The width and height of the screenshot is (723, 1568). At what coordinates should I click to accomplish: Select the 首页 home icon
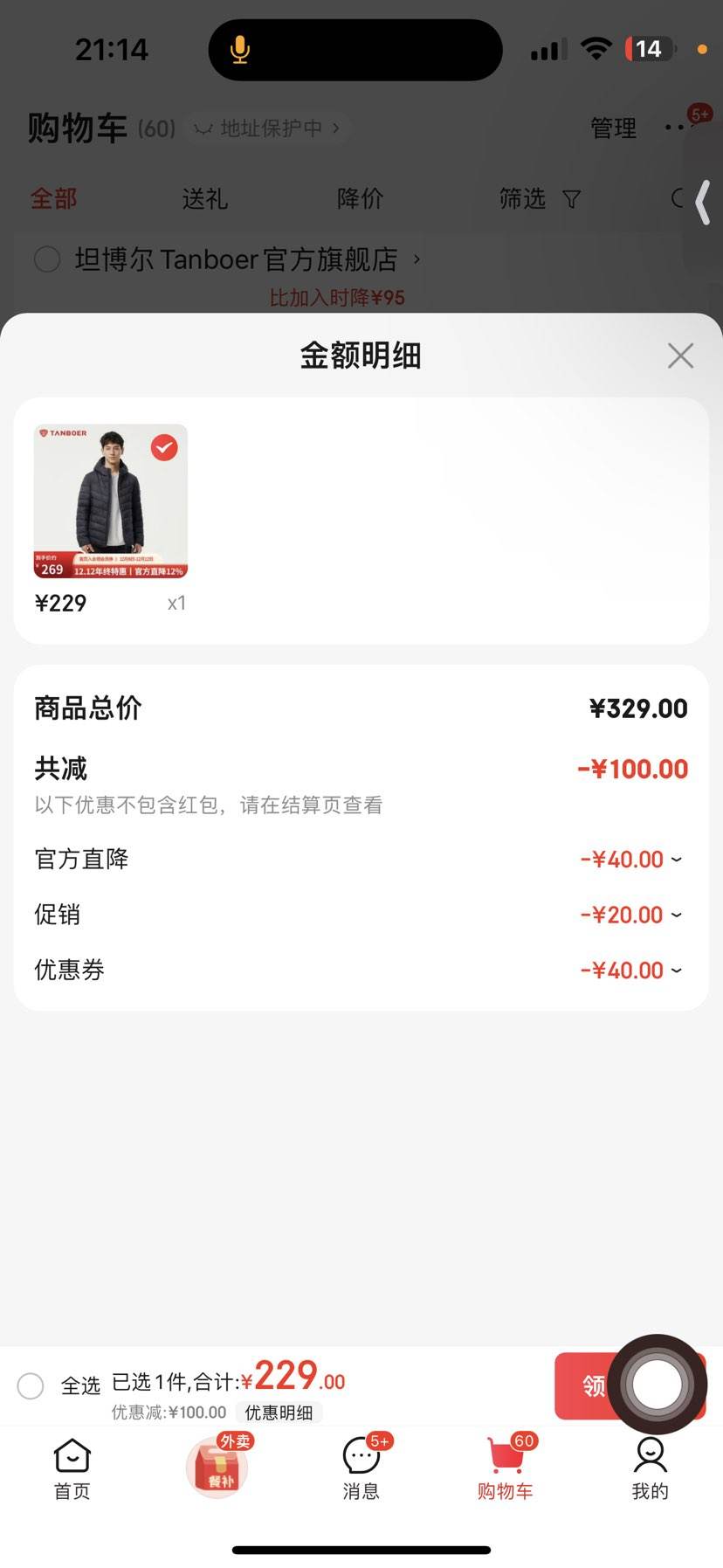click(x=71, y=1457)
